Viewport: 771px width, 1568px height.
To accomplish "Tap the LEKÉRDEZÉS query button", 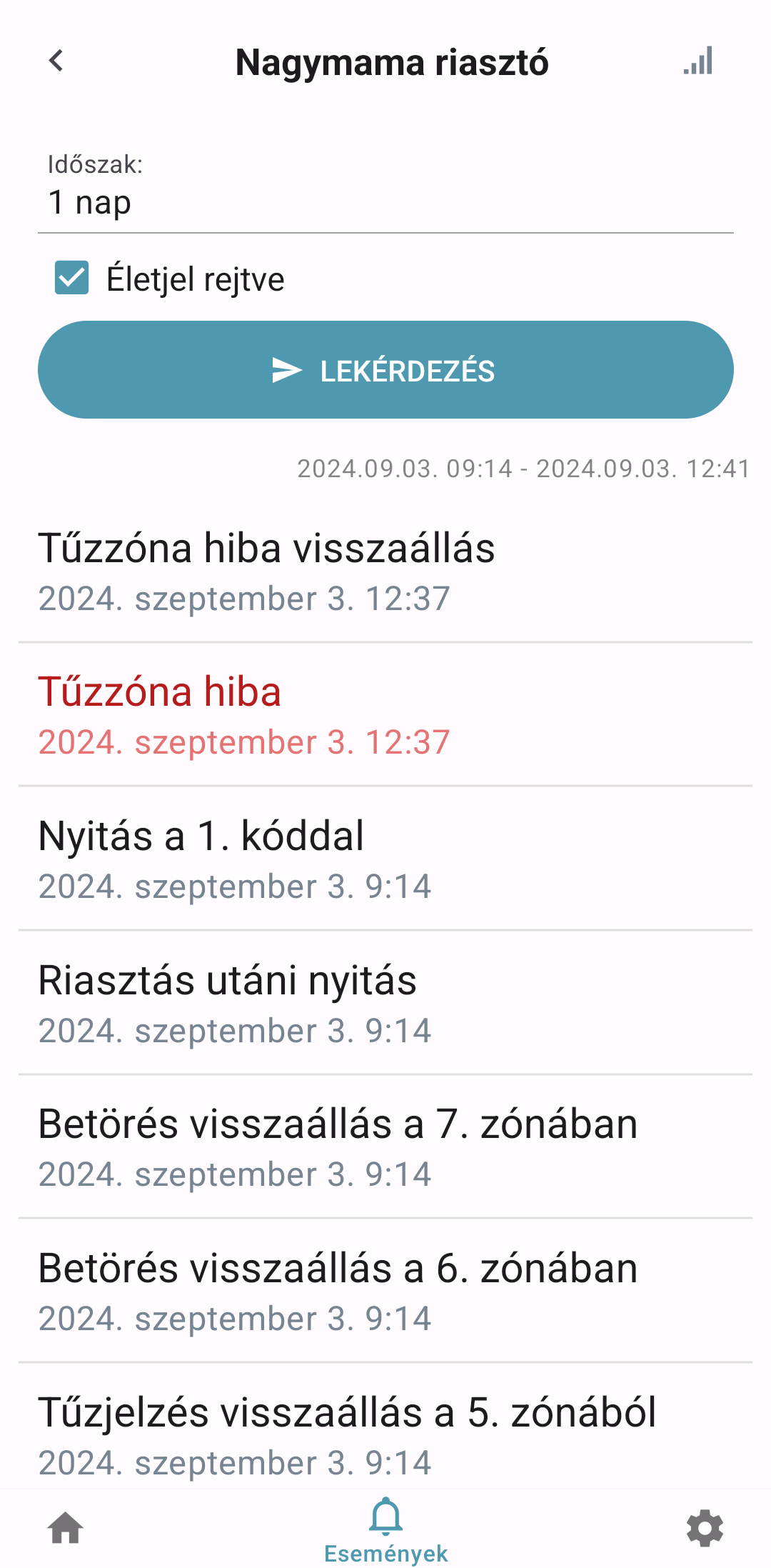I will coord(385,370).
